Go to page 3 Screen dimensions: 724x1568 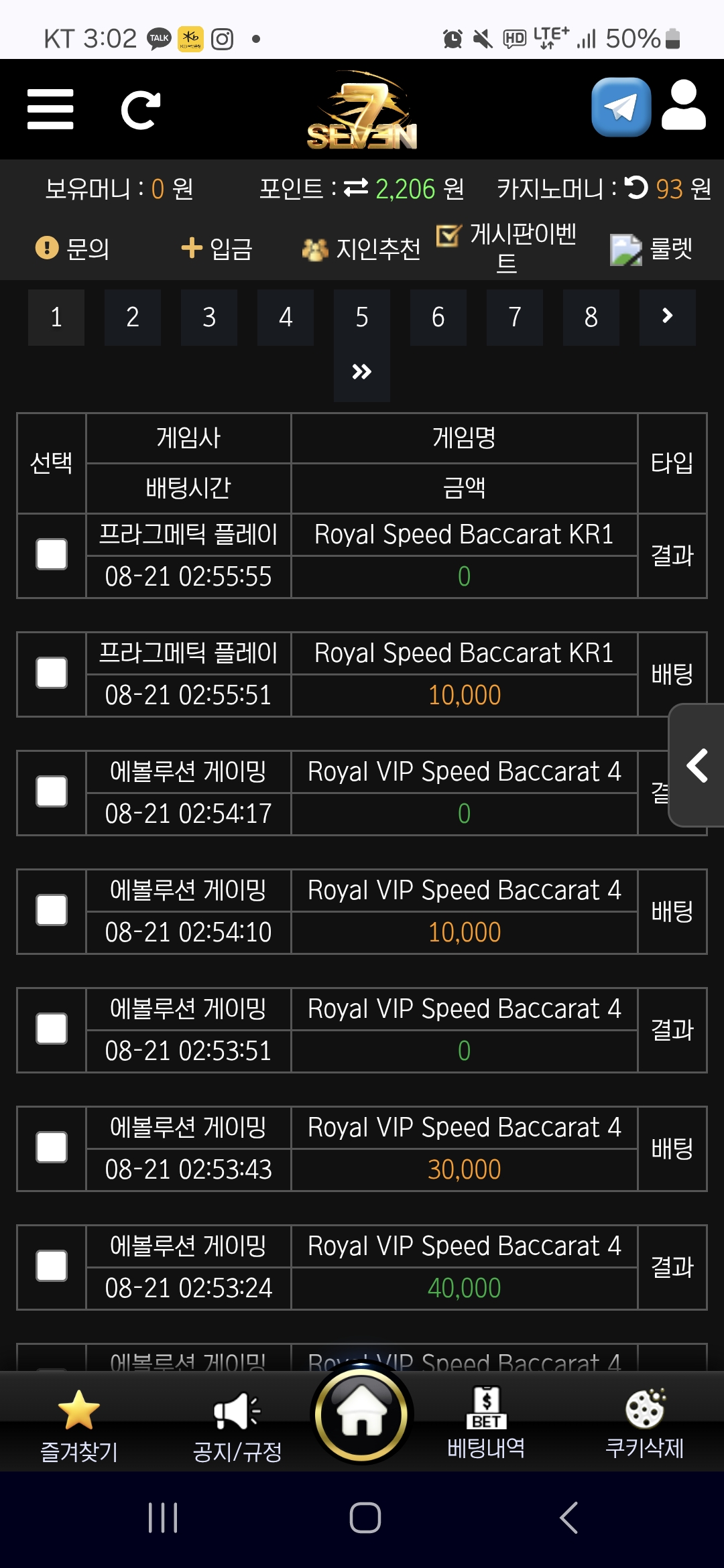209,318
